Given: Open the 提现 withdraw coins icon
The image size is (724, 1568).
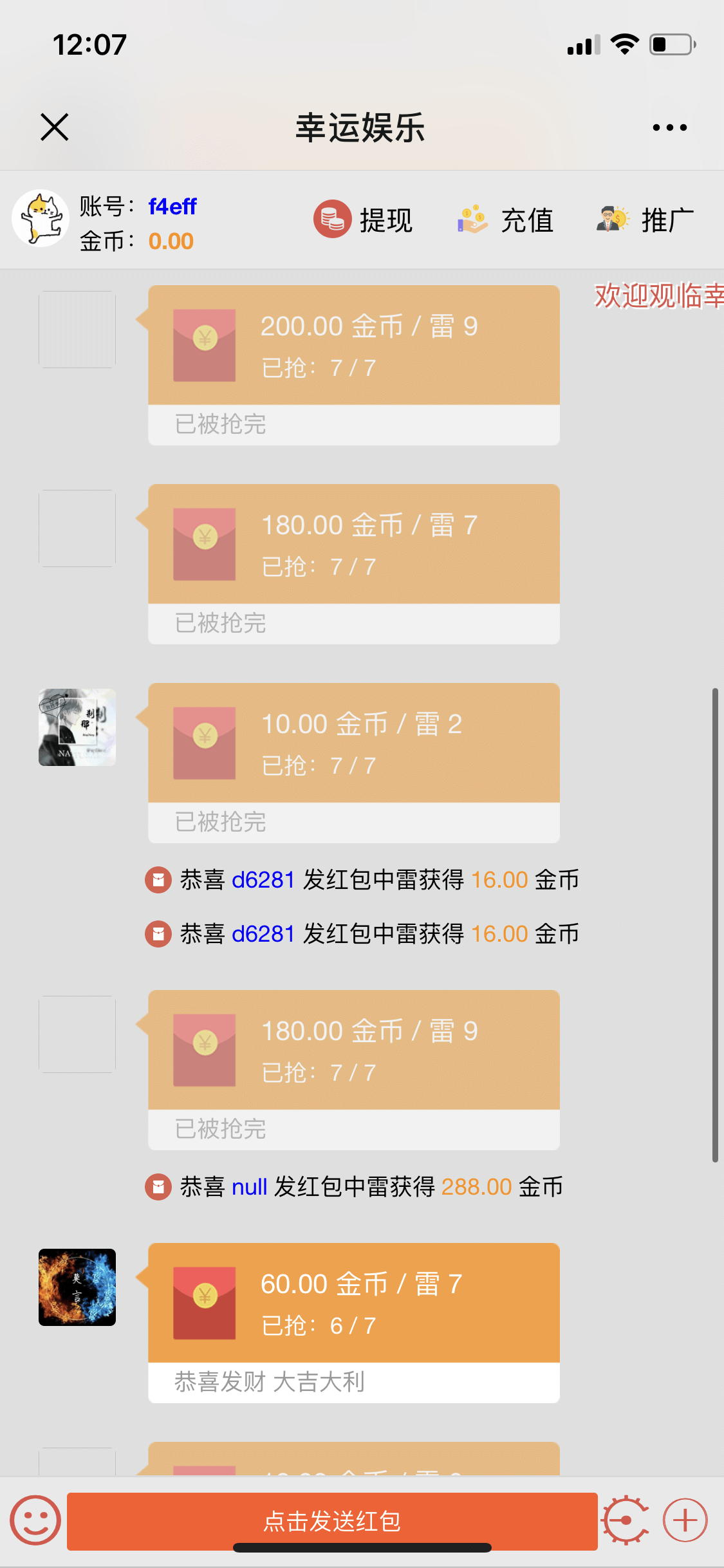Looking at the screenshot, I should (x=332, y=219).
